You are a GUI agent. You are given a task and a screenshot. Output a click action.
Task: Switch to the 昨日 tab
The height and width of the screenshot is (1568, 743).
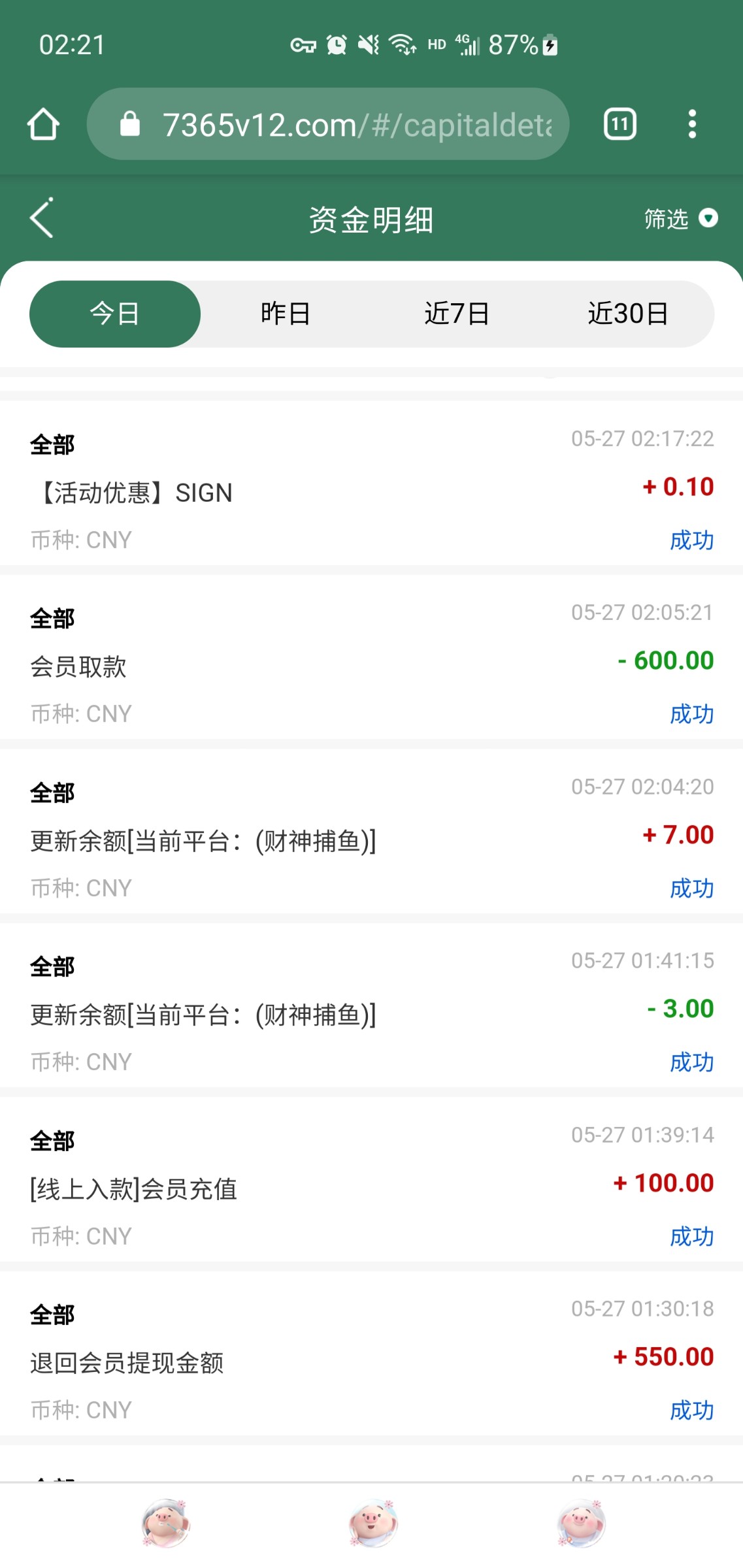click(x=286, y=314)
